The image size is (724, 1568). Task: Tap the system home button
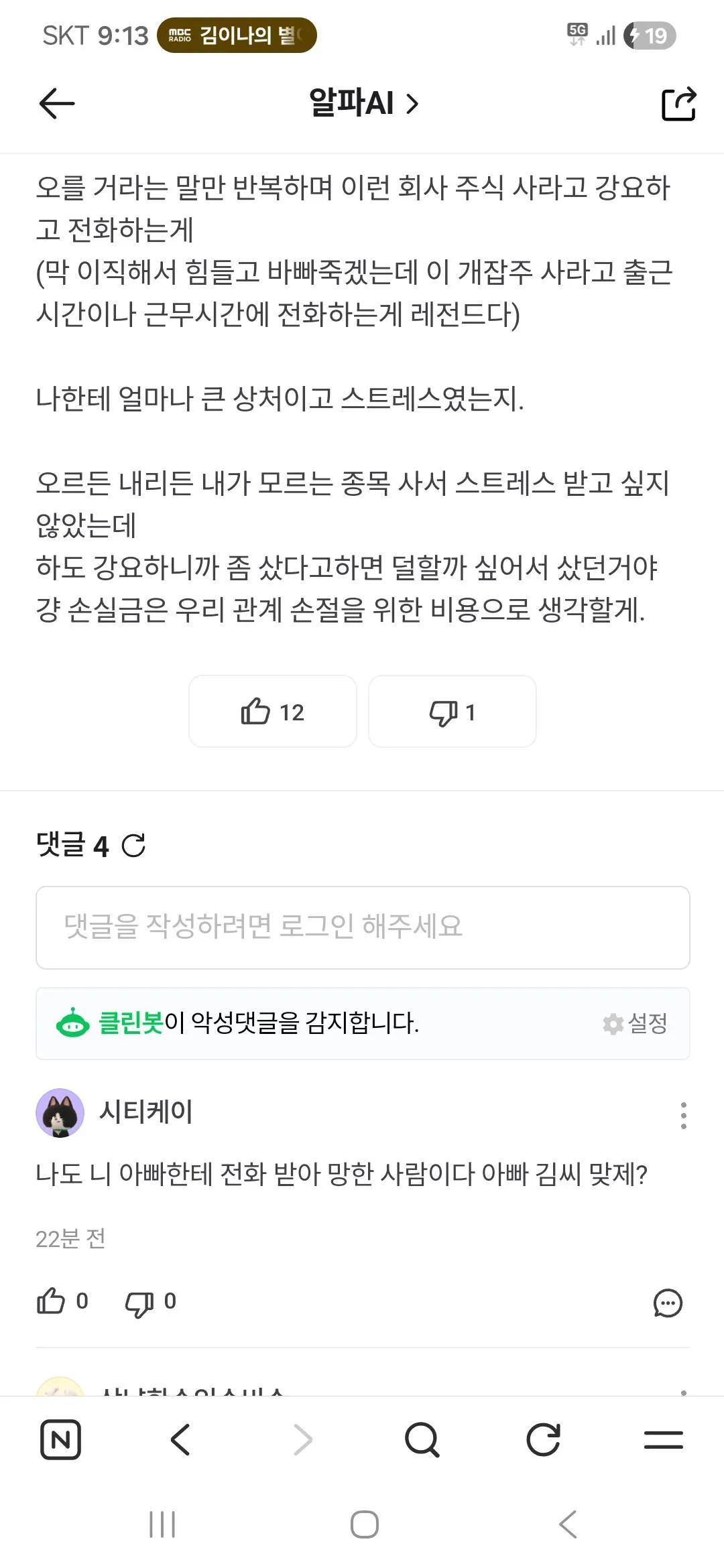point(364,1524)
